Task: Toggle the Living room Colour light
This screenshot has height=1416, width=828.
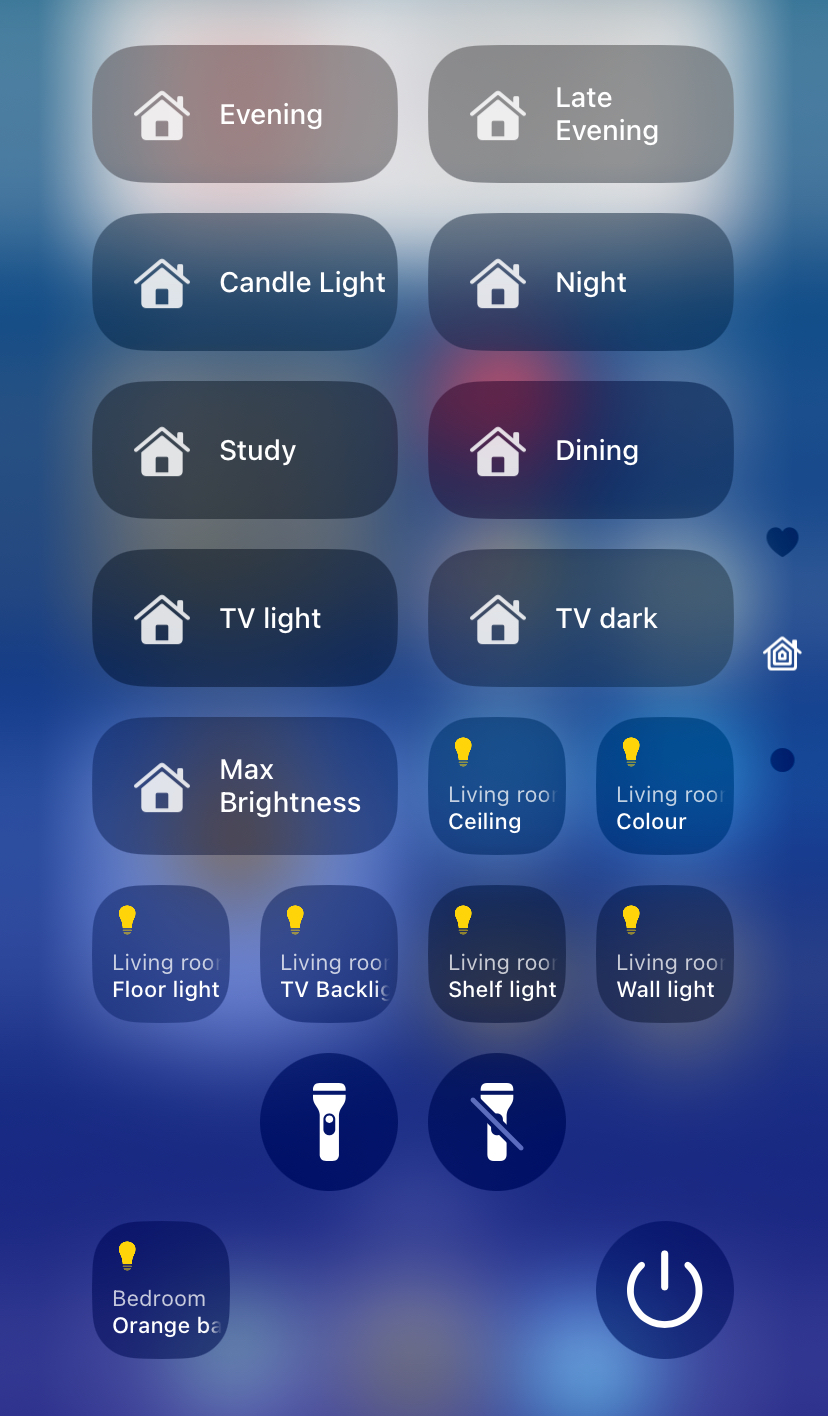Action: click(665, 786)
